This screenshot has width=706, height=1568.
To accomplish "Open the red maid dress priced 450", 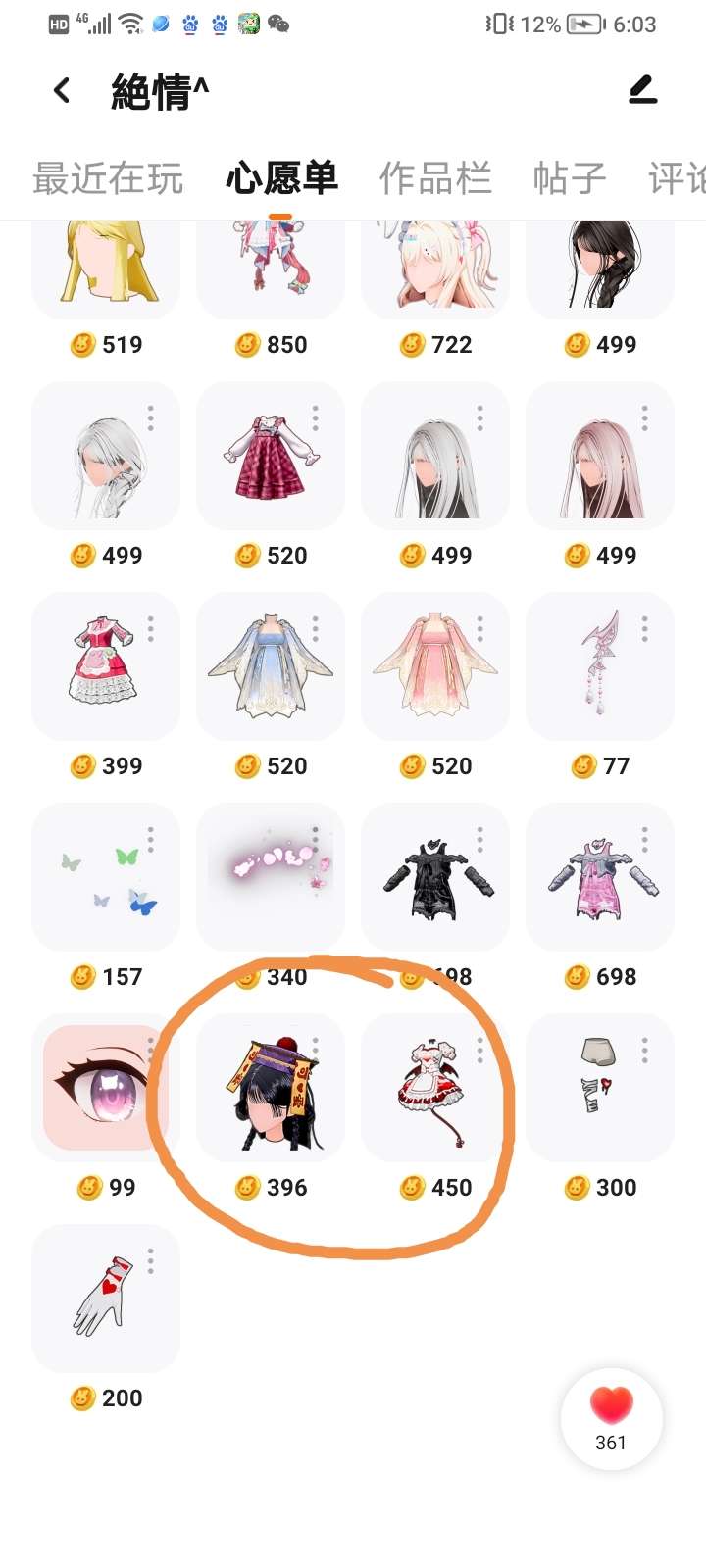I will click(x=434, y=1088).
